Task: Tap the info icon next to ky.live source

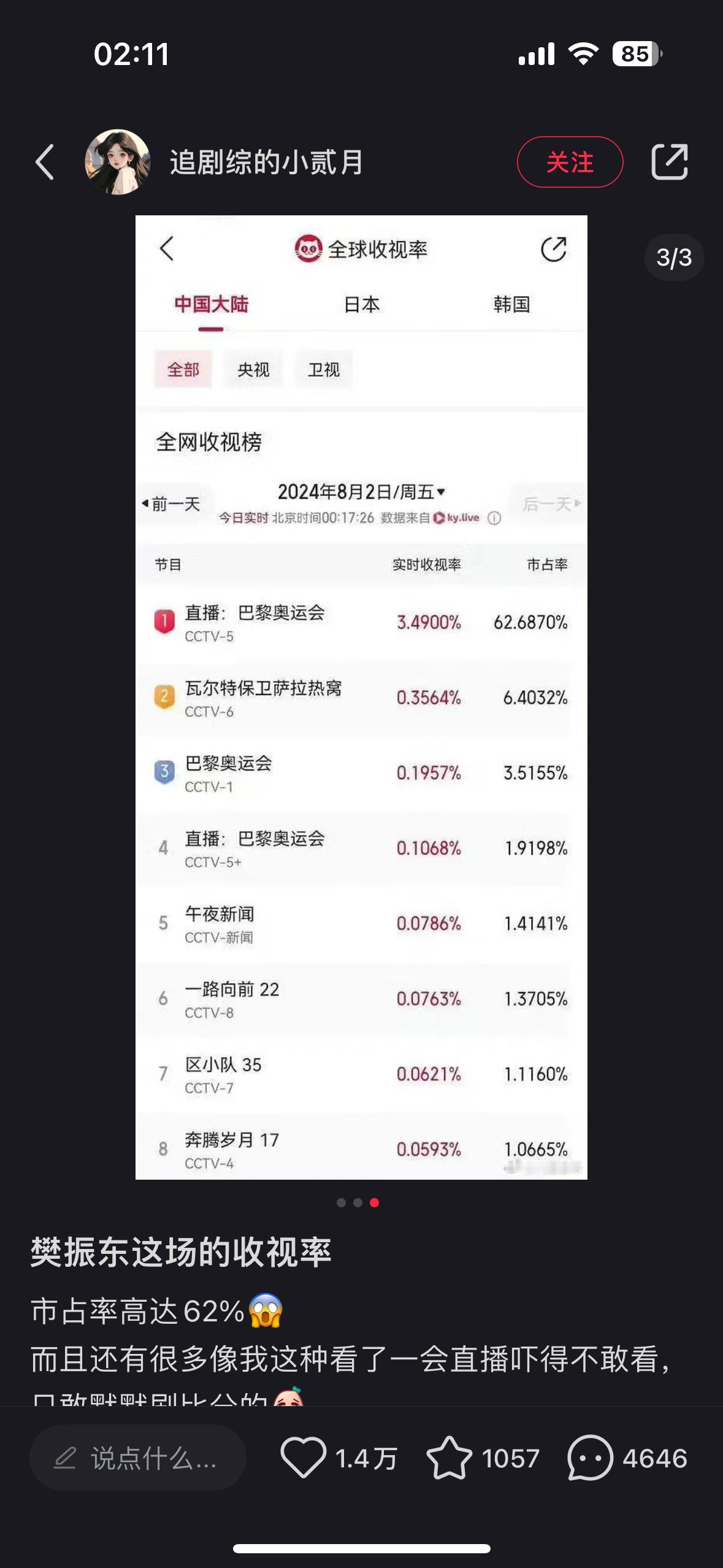Action: [492, 517]
